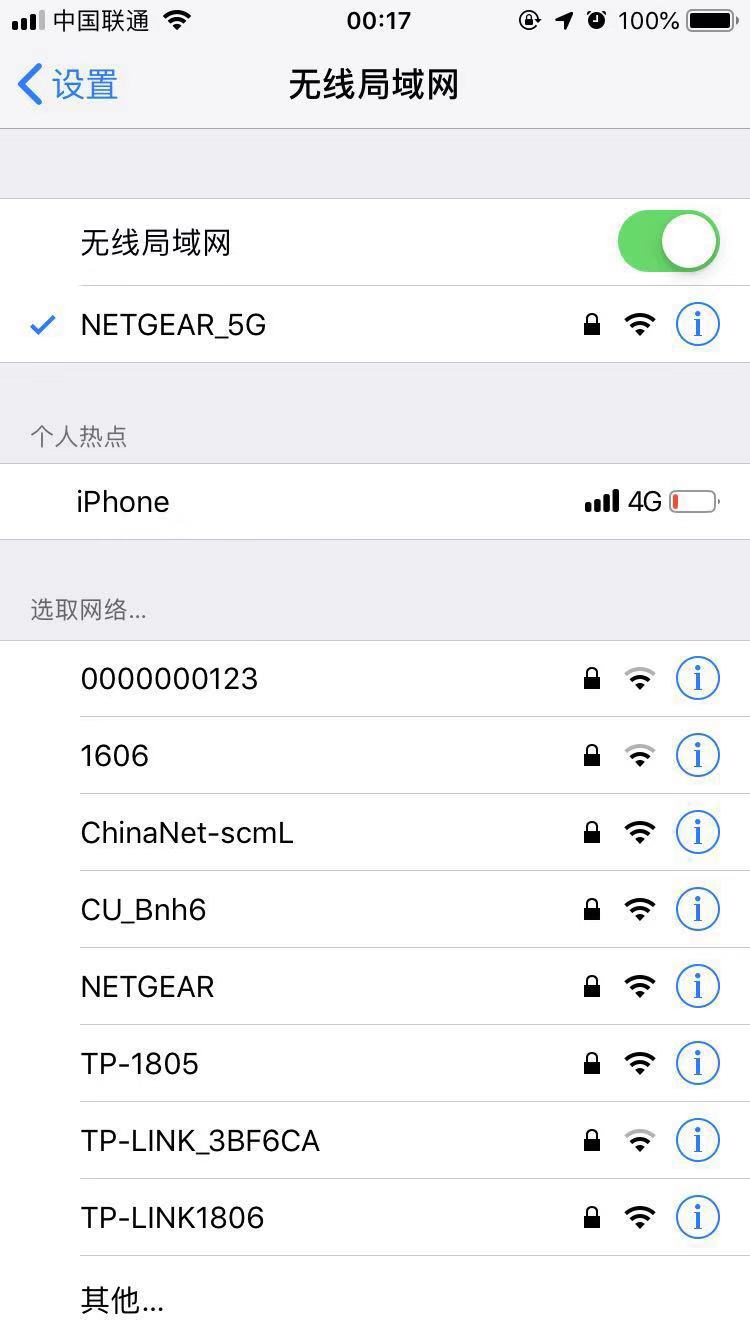This screenshot has height=1334, width=750.
Task: View info for CU_Bnh6
Action: [x=697, y=910]
